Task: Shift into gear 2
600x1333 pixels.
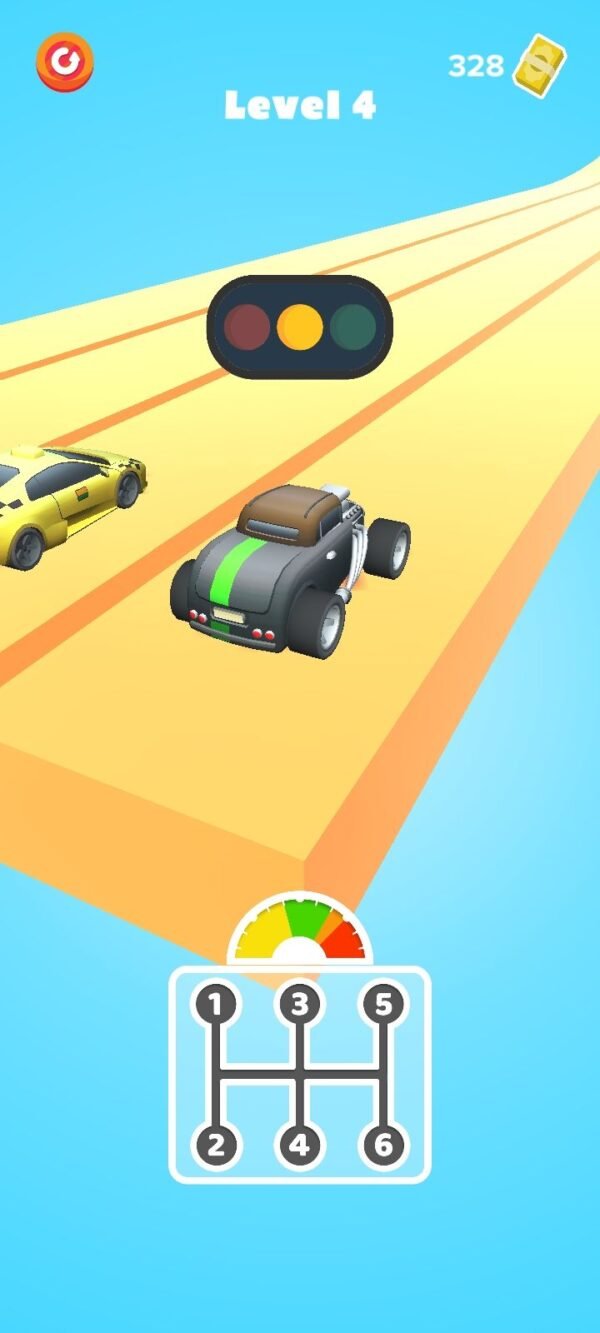Action: (x=216, y=1145)
